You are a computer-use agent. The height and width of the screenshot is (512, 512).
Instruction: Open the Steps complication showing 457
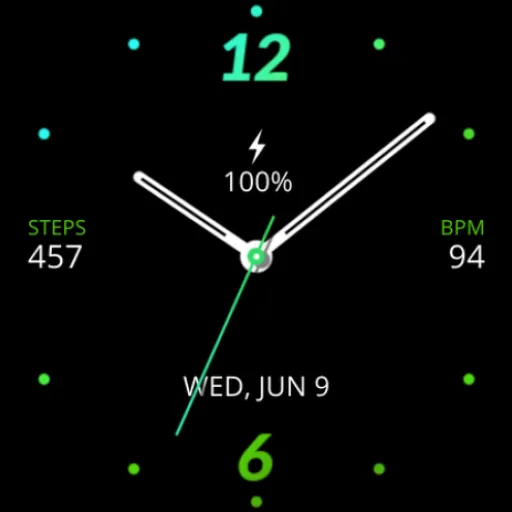57,244
